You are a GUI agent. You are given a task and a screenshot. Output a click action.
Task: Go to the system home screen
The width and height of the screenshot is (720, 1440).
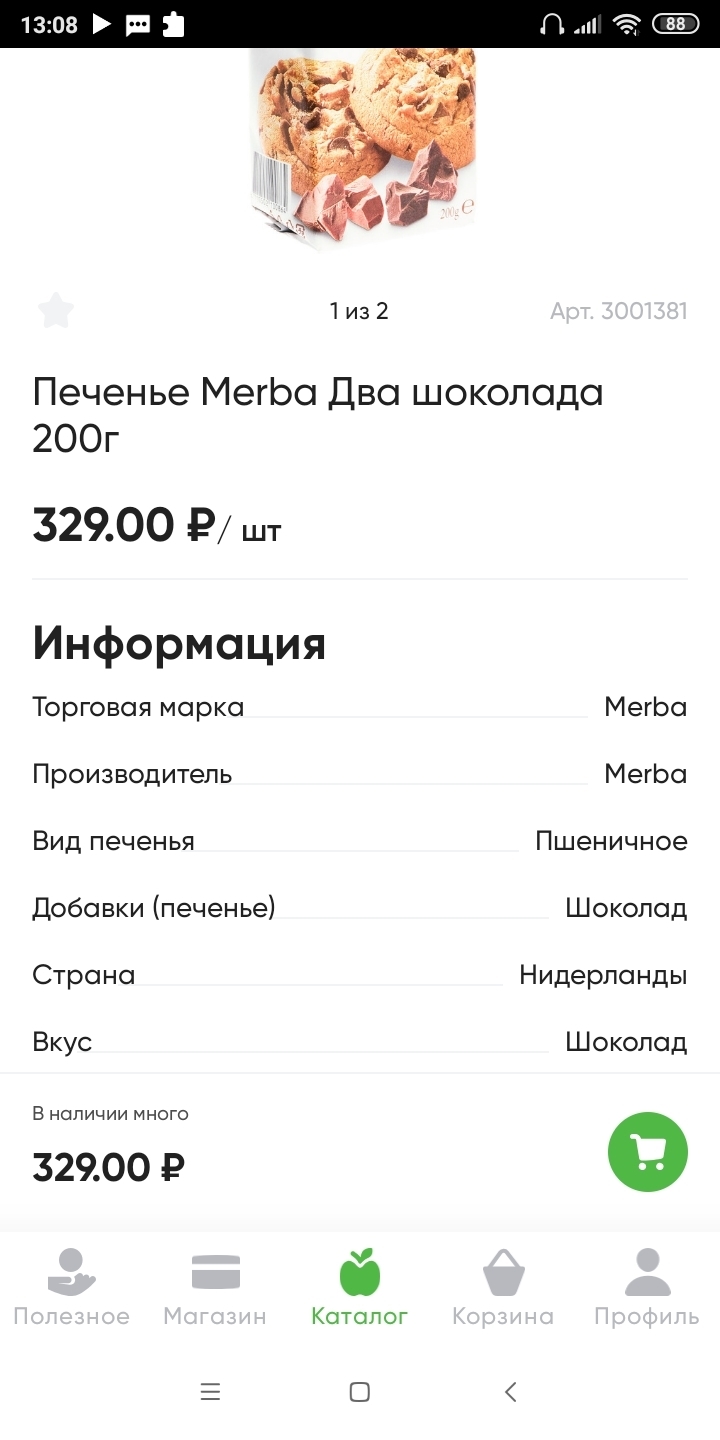point(360,1391)
